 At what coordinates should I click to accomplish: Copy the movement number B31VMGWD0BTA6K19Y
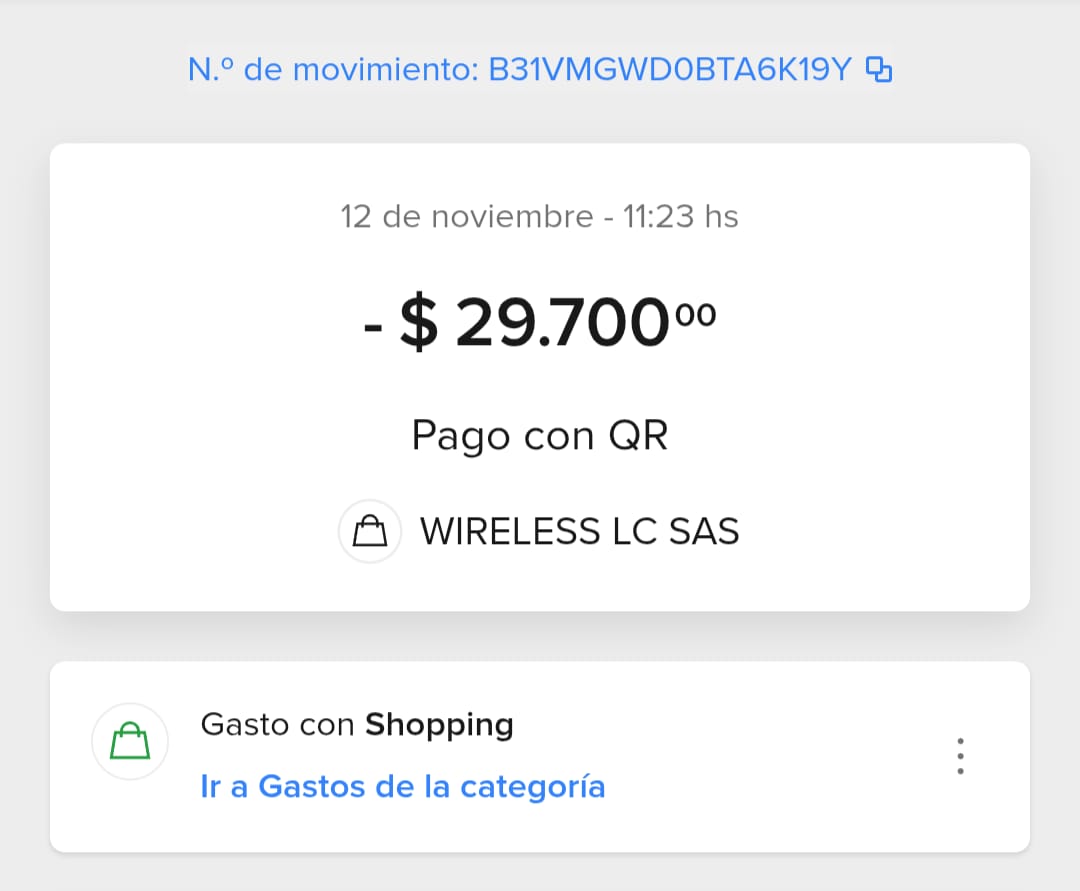pyautogui.click(x=878, y=70)
